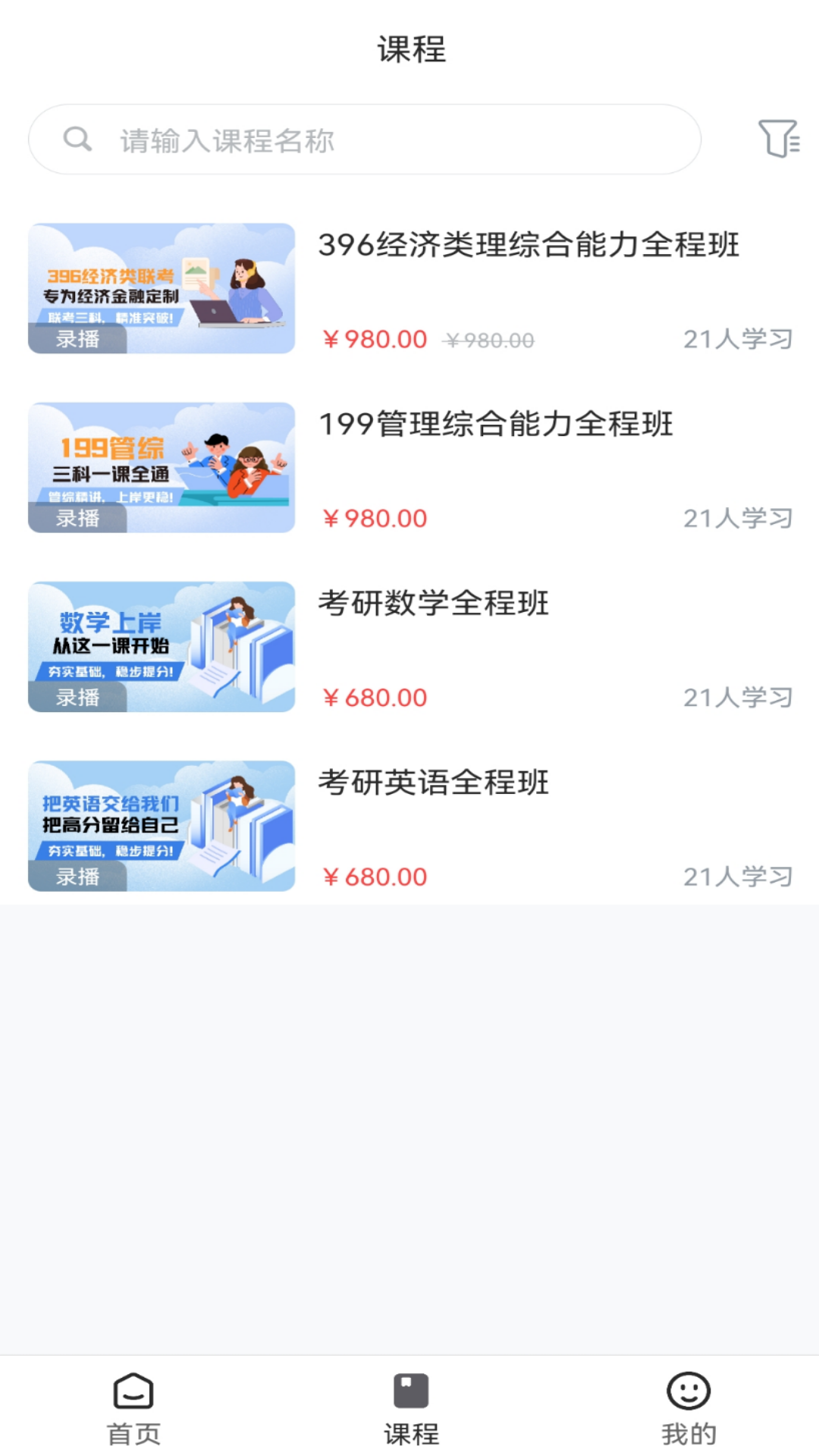Click the 199管综 course thumbnail
819x1456 pixels.
(x=162, y=468)
